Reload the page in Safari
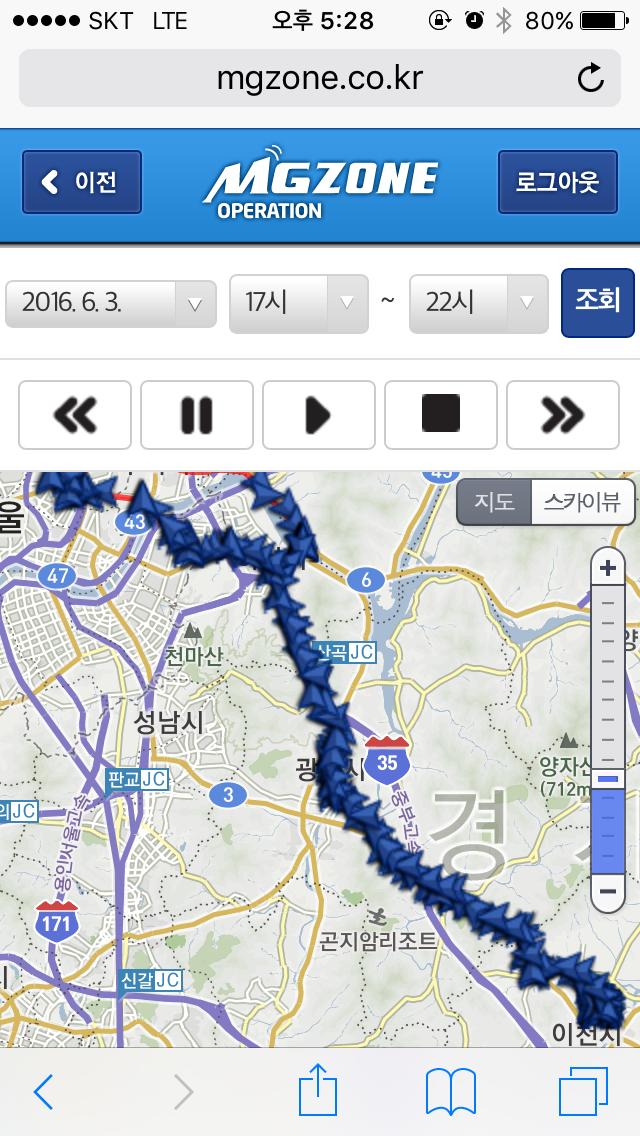Viewport: 640px width, 1136px height. point(591,78)
